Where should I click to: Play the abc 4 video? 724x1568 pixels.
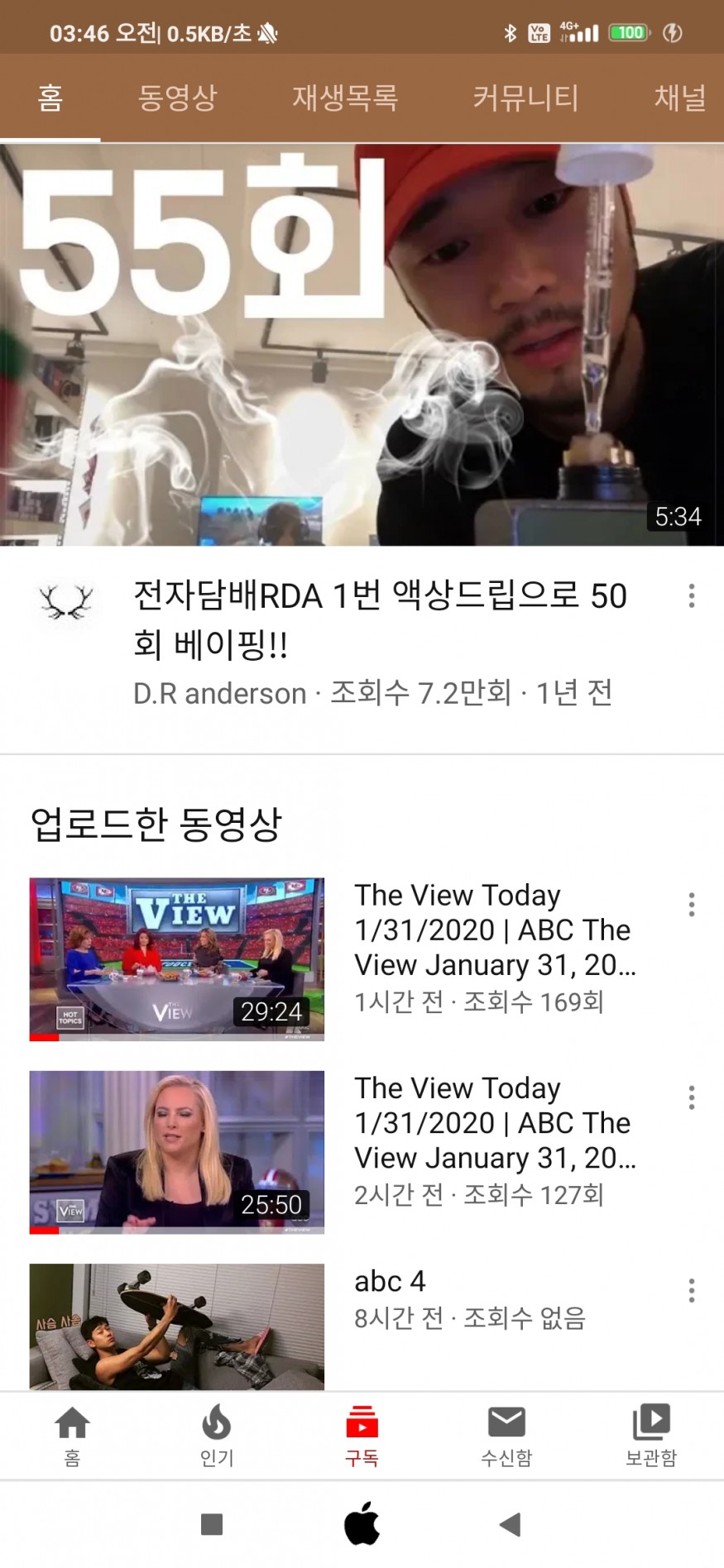point(177,1326)
